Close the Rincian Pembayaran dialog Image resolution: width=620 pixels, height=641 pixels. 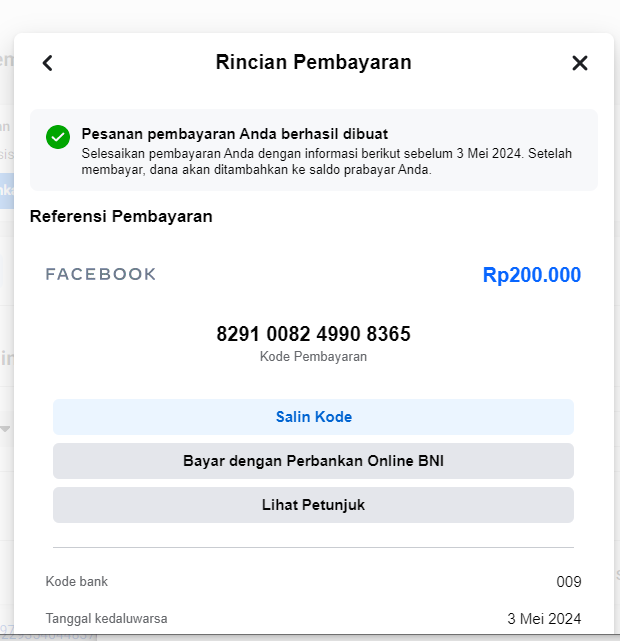[x=580, y=63]
